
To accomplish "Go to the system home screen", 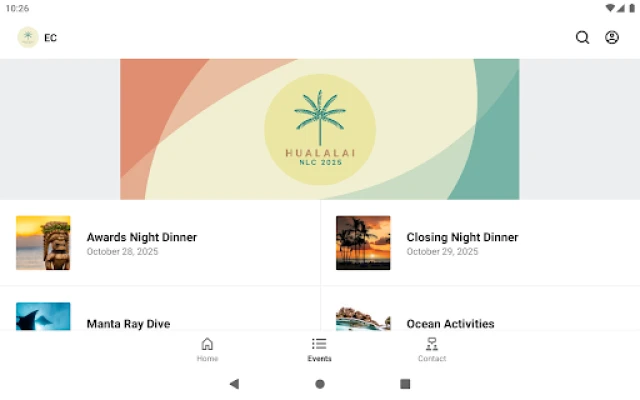I will [x=320, y=384].
